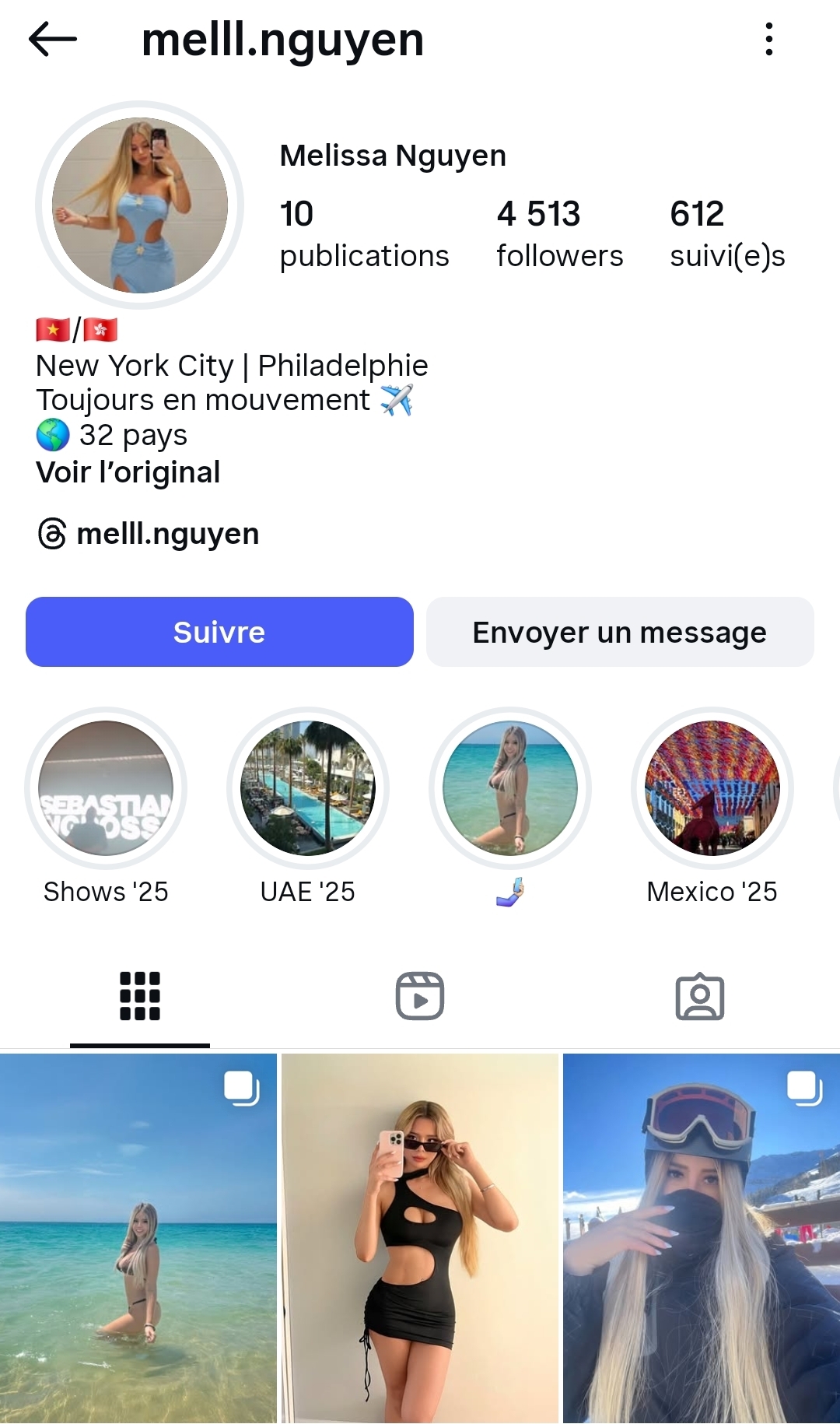The width and height of the screenshot is (840, 1424).
Task: Open the UAE '25 story highlight
Action: (x=308, y=788)
